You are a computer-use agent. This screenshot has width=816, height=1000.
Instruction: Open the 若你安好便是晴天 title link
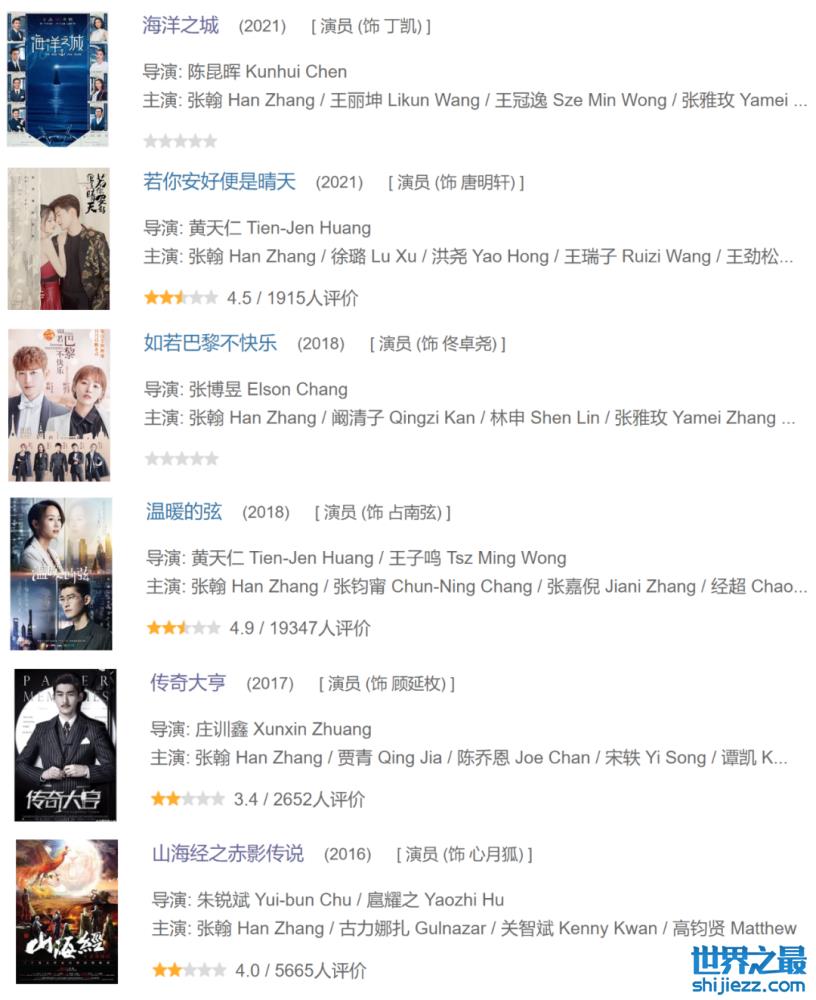tap(220, 182)
